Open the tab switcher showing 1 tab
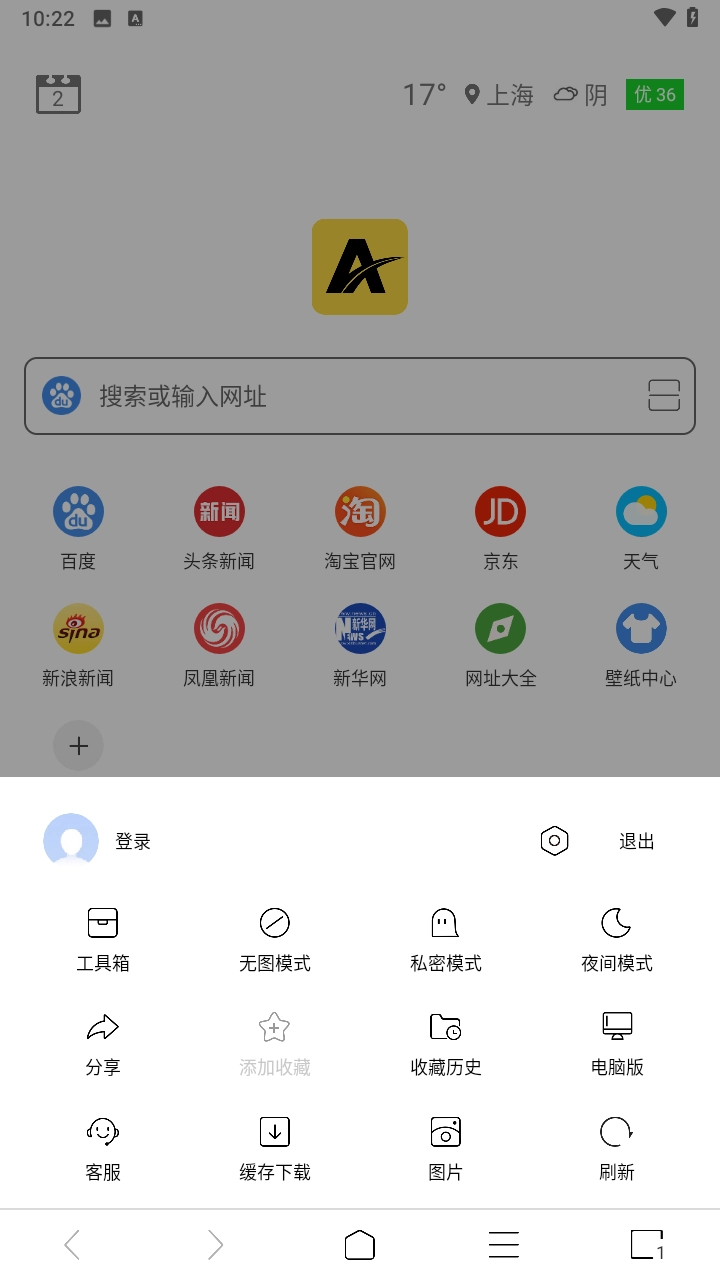720x1280 pixels. pos(648,1244)
